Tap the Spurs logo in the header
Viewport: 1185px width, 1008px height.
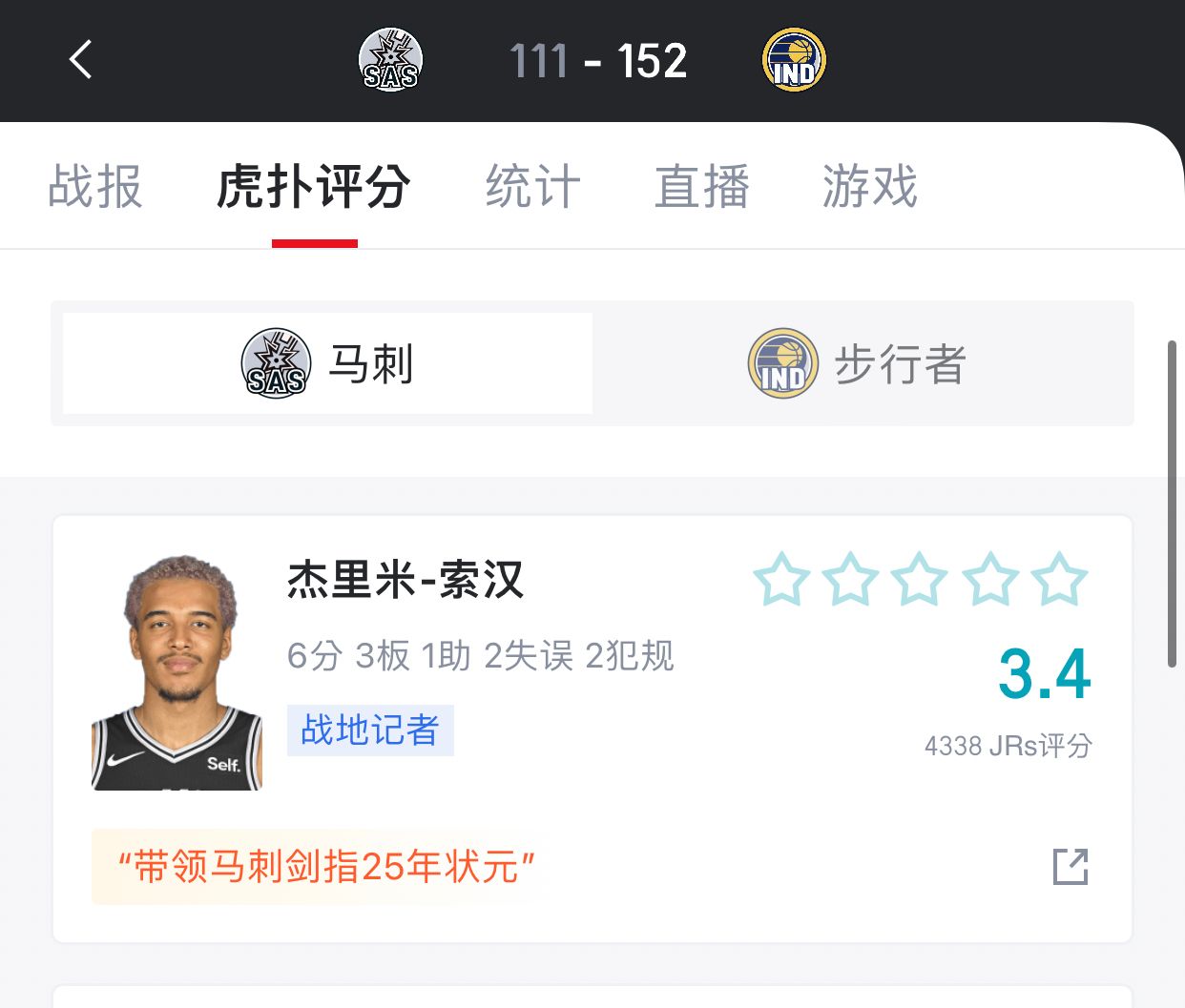(390, 60)
